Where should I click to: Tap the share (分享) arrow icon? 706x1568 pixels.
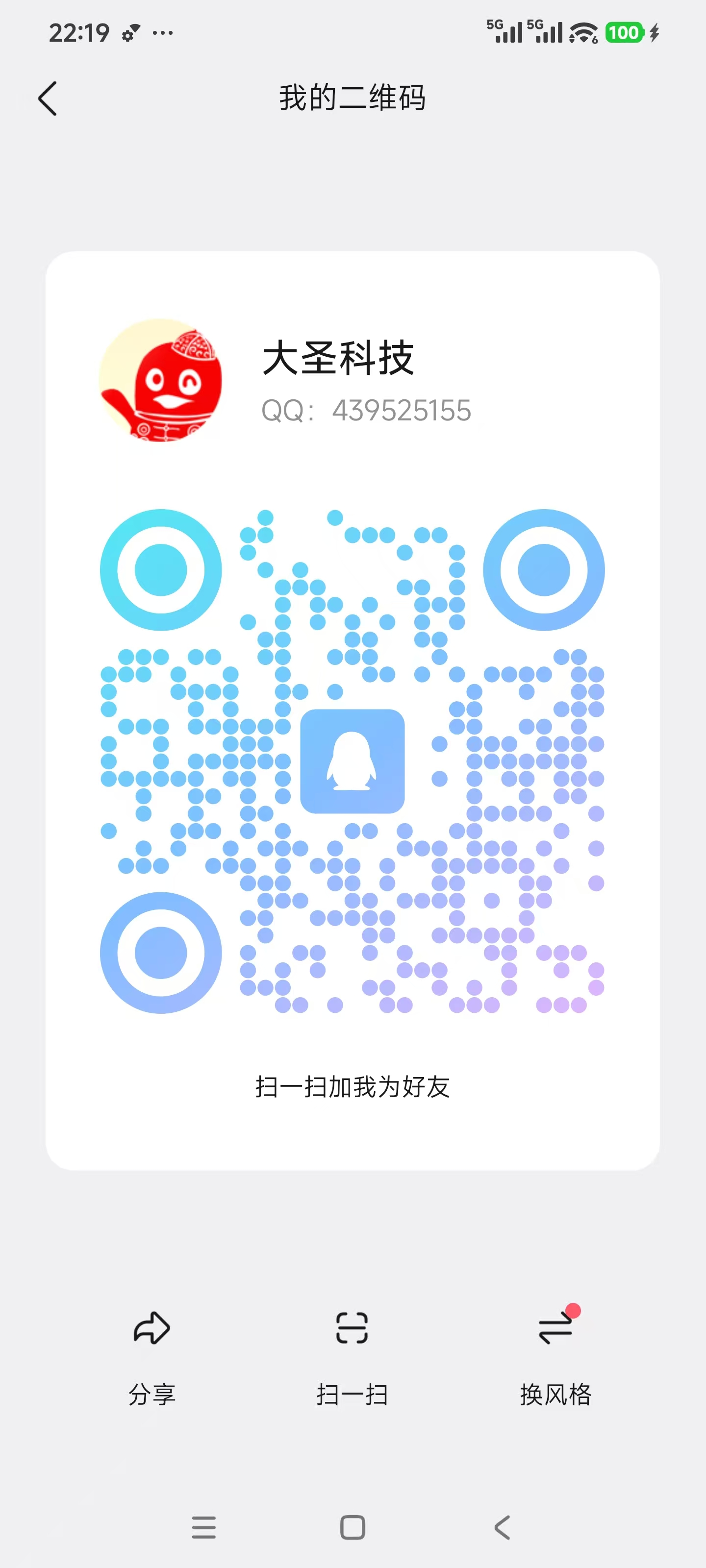point(151,1329)
